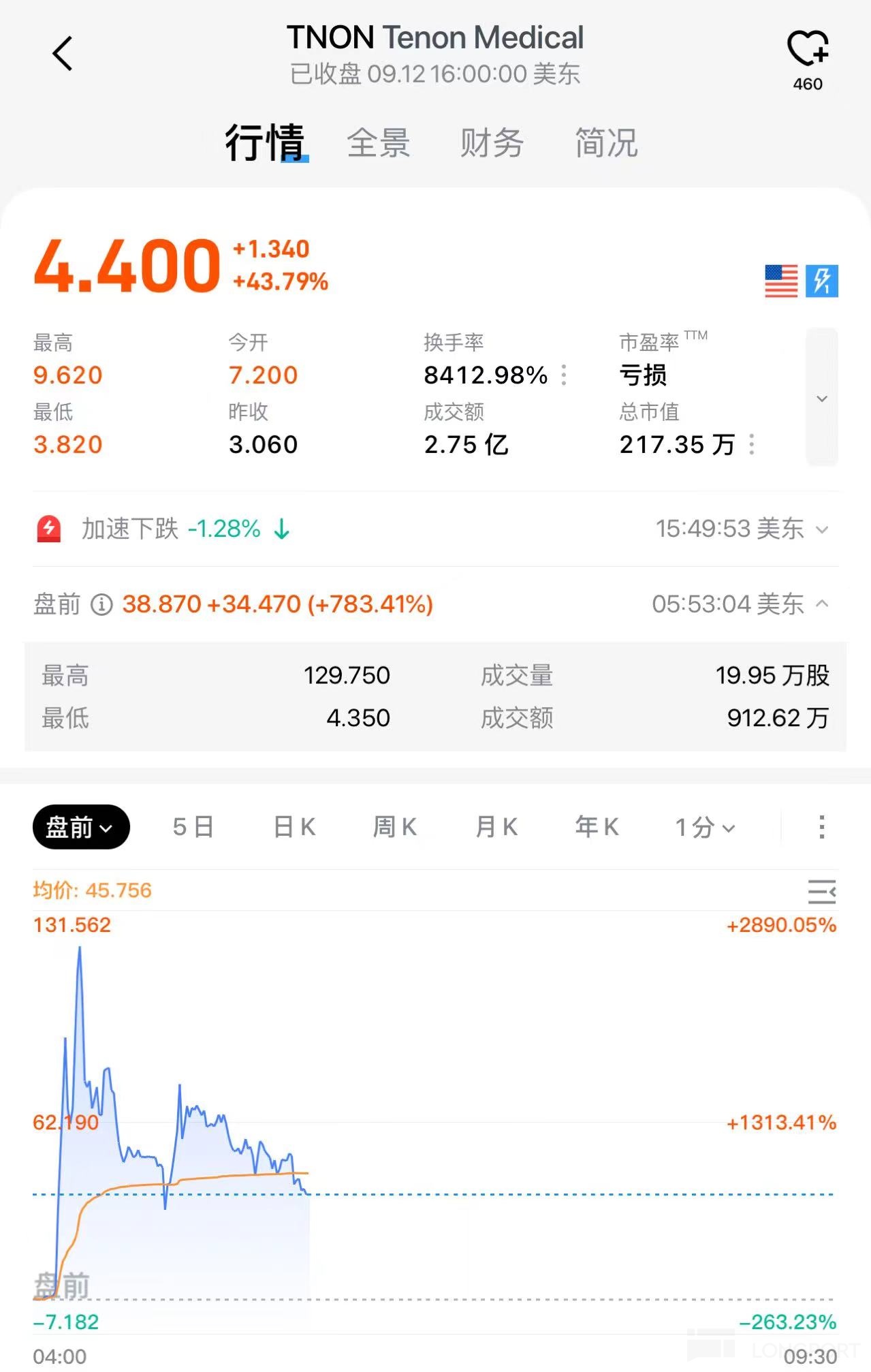View the 月K chart
The width and height of the screenshot is (871, 1372).
click(x=496, y=827)
